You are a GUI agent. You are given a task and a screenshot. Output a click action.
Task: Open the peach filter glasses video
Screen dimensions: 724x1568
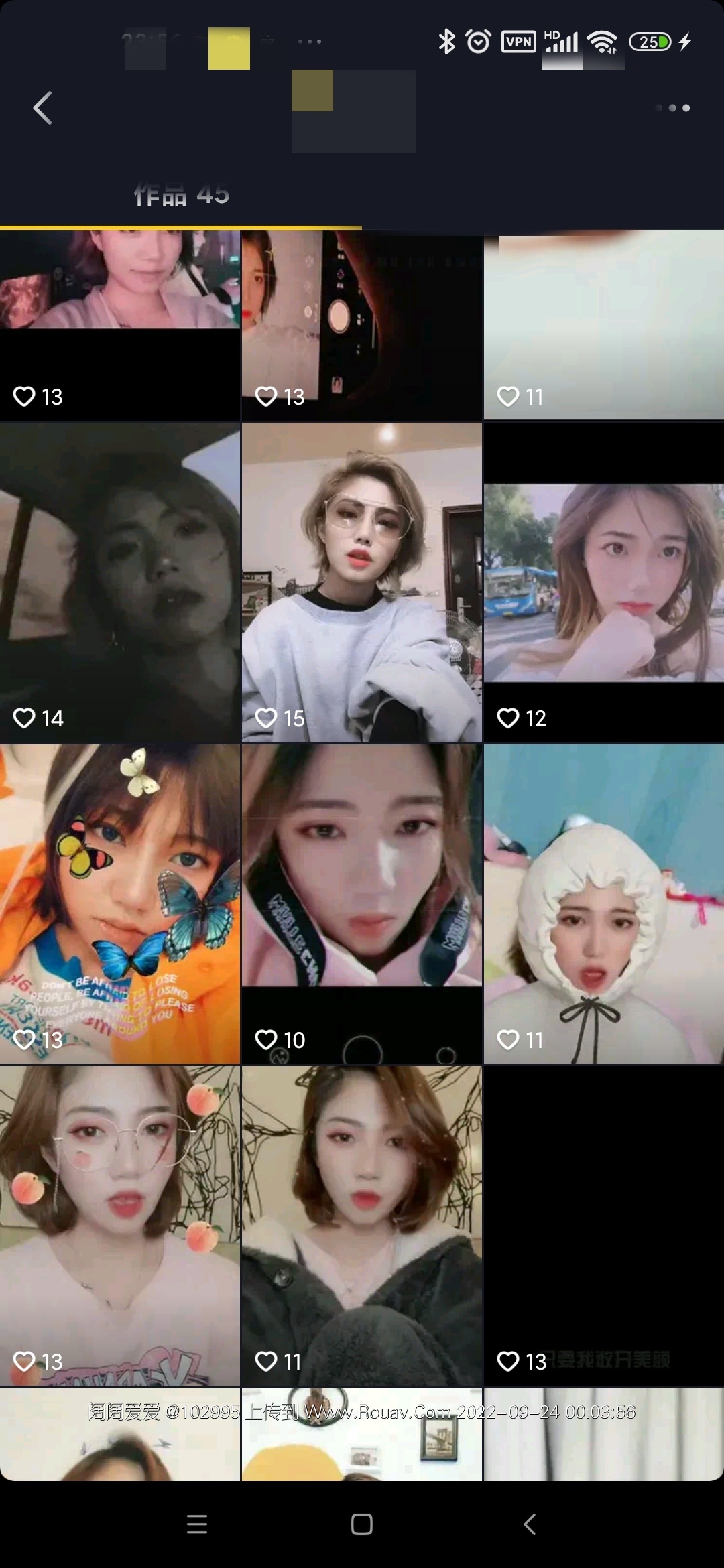coord(120,1226)
